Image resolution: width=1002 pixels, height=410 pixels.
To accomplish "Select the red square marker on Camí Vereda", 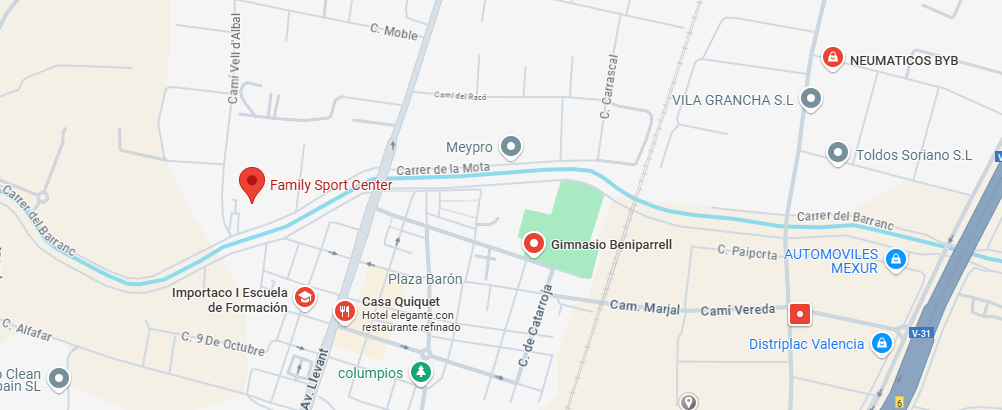I will [799, 314].
